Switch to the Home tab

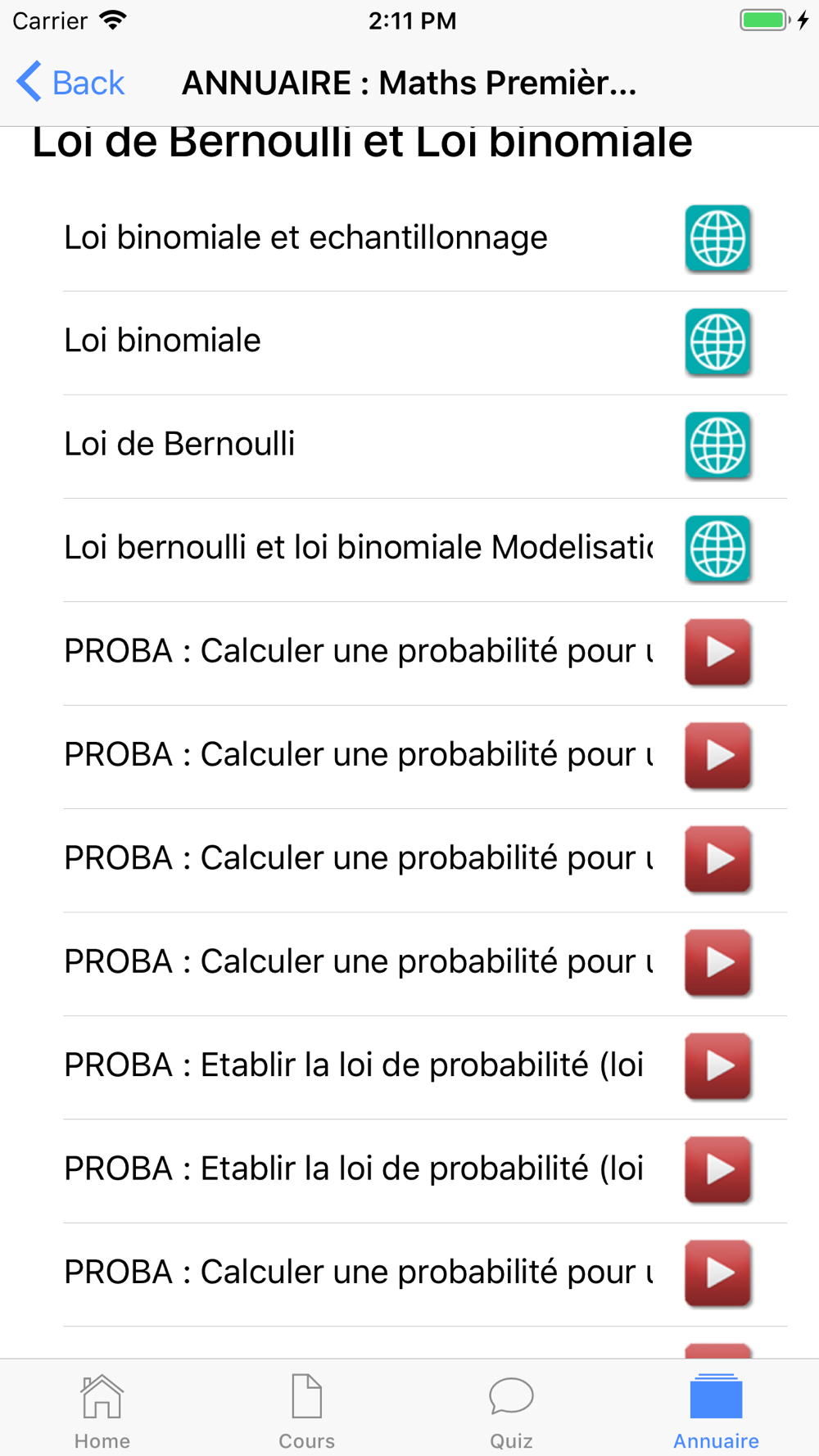[x=102, y=1410]
